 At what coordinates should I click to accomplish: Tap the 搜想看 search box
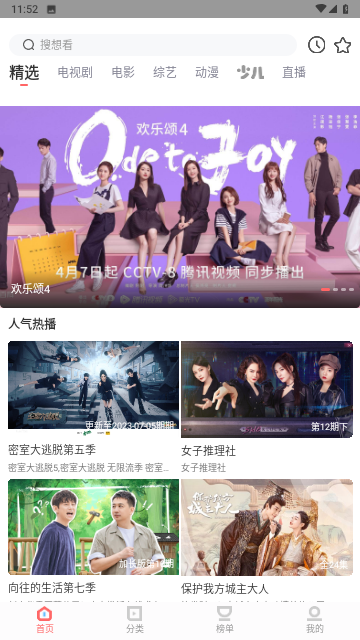[153, 45]
